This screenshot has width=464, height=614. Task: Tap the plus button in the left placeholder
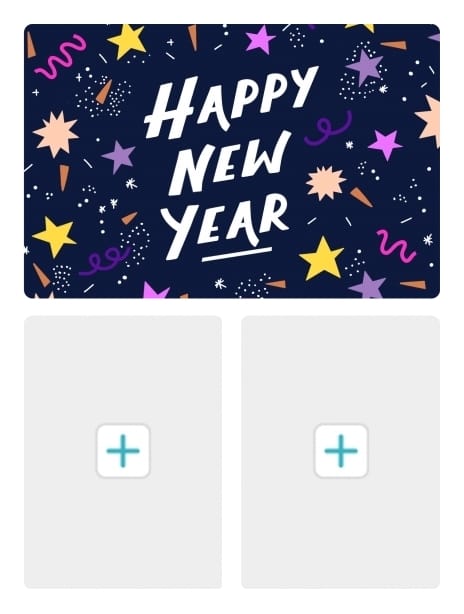coord(123,451)
